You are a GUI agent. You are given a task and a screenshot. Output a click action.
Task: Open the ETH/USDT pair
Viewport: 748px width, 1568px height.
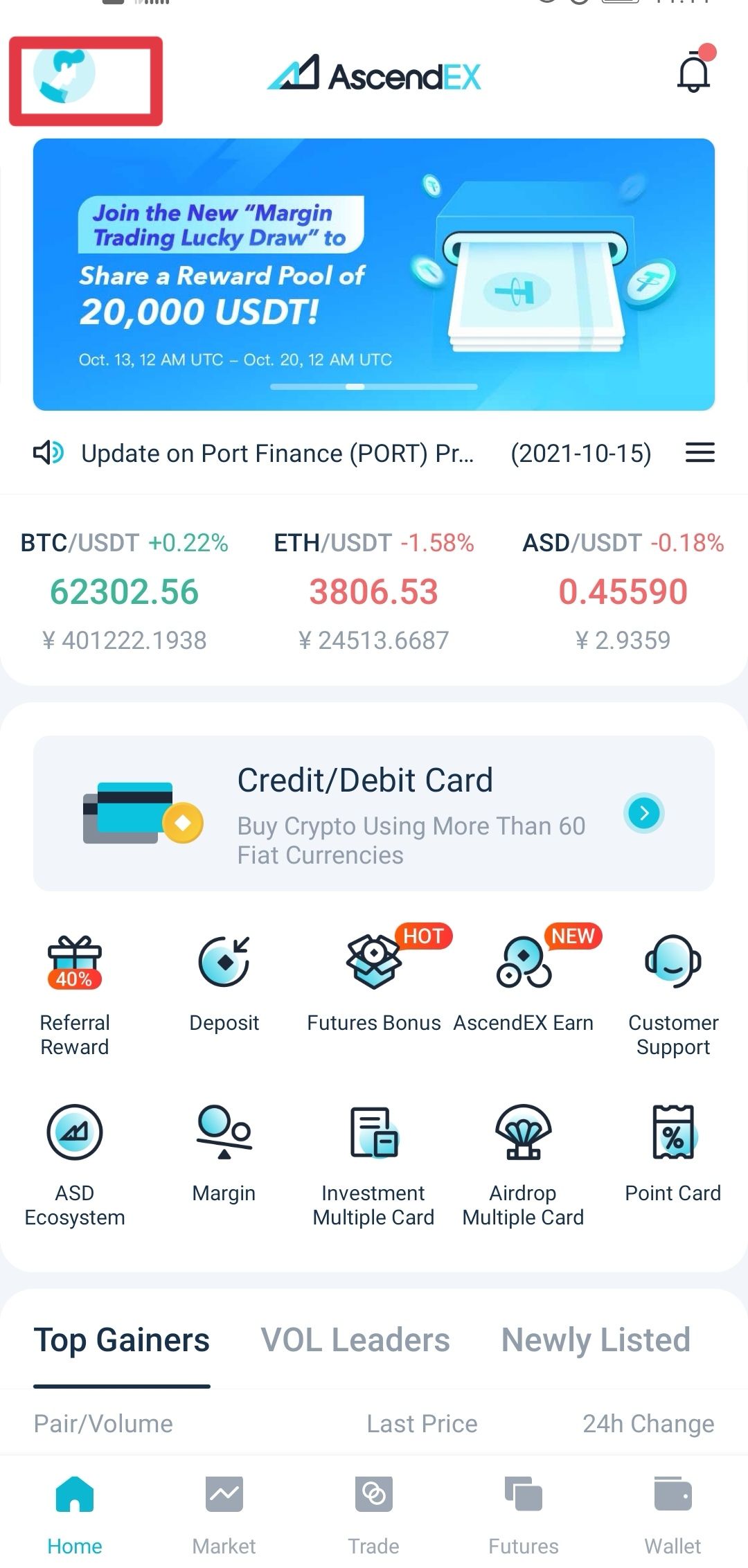pyautogui.click(x=374, y=591)
